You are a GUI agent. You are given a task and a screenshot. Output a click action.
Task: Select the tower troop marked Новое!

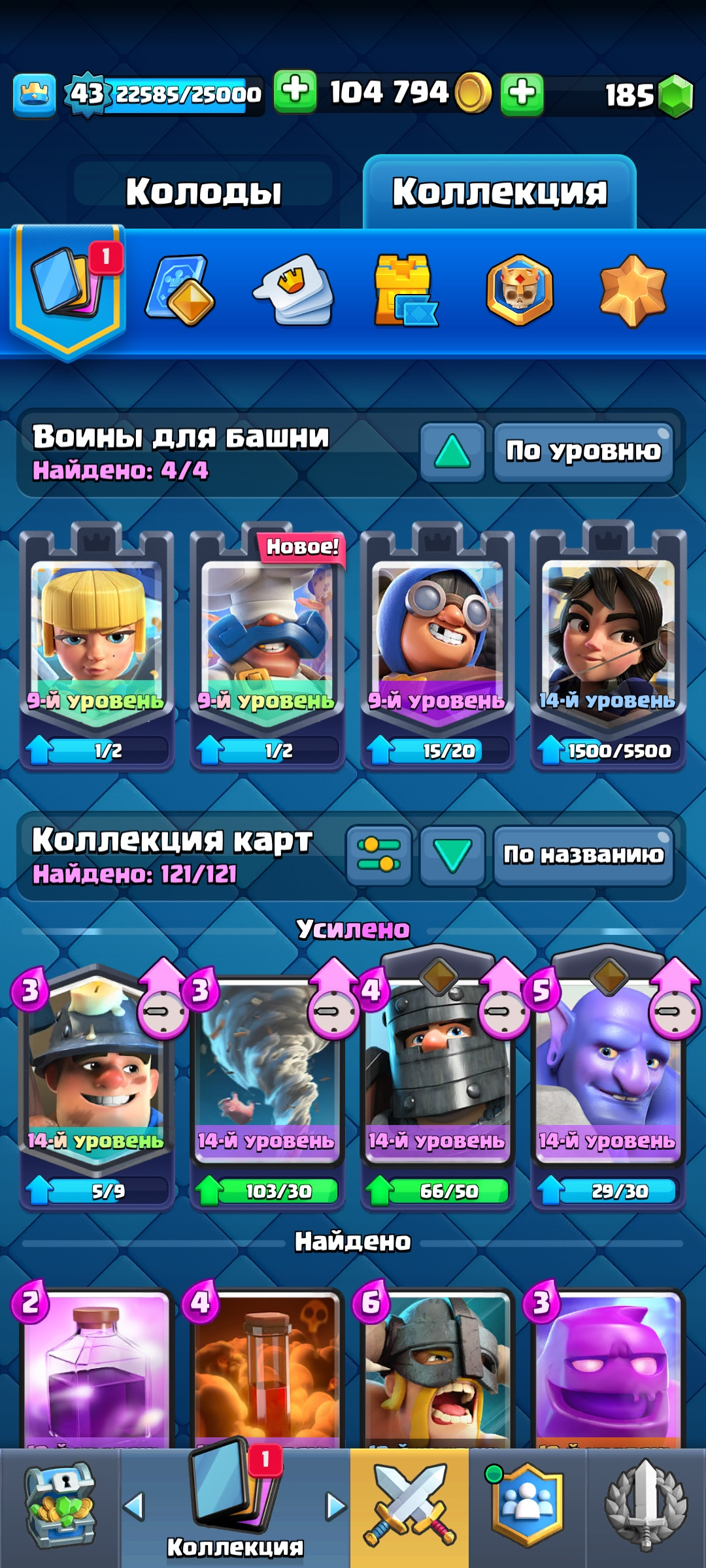(x=267, y=645)
